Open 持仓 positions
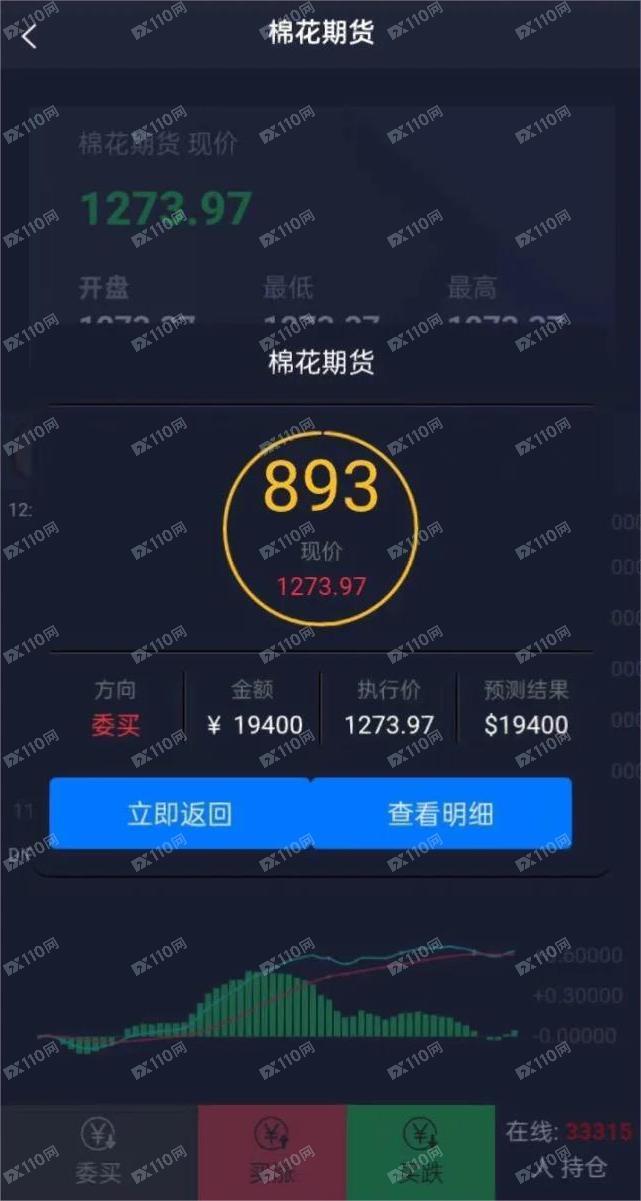The height and width of the screenshot is (1201, 641). coord(568,1165)
